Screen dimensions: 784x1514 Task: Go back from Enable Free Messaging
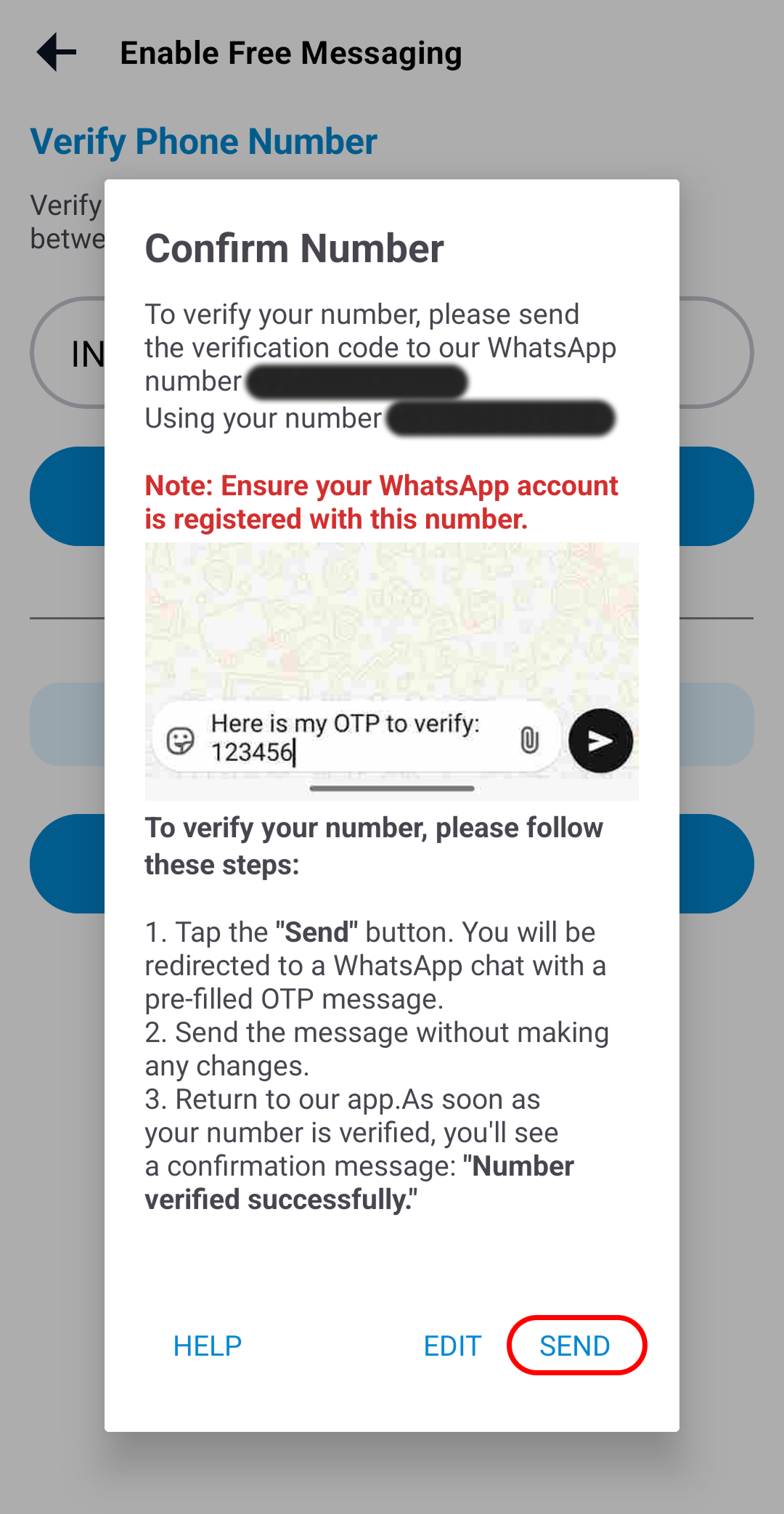[57, 52]
